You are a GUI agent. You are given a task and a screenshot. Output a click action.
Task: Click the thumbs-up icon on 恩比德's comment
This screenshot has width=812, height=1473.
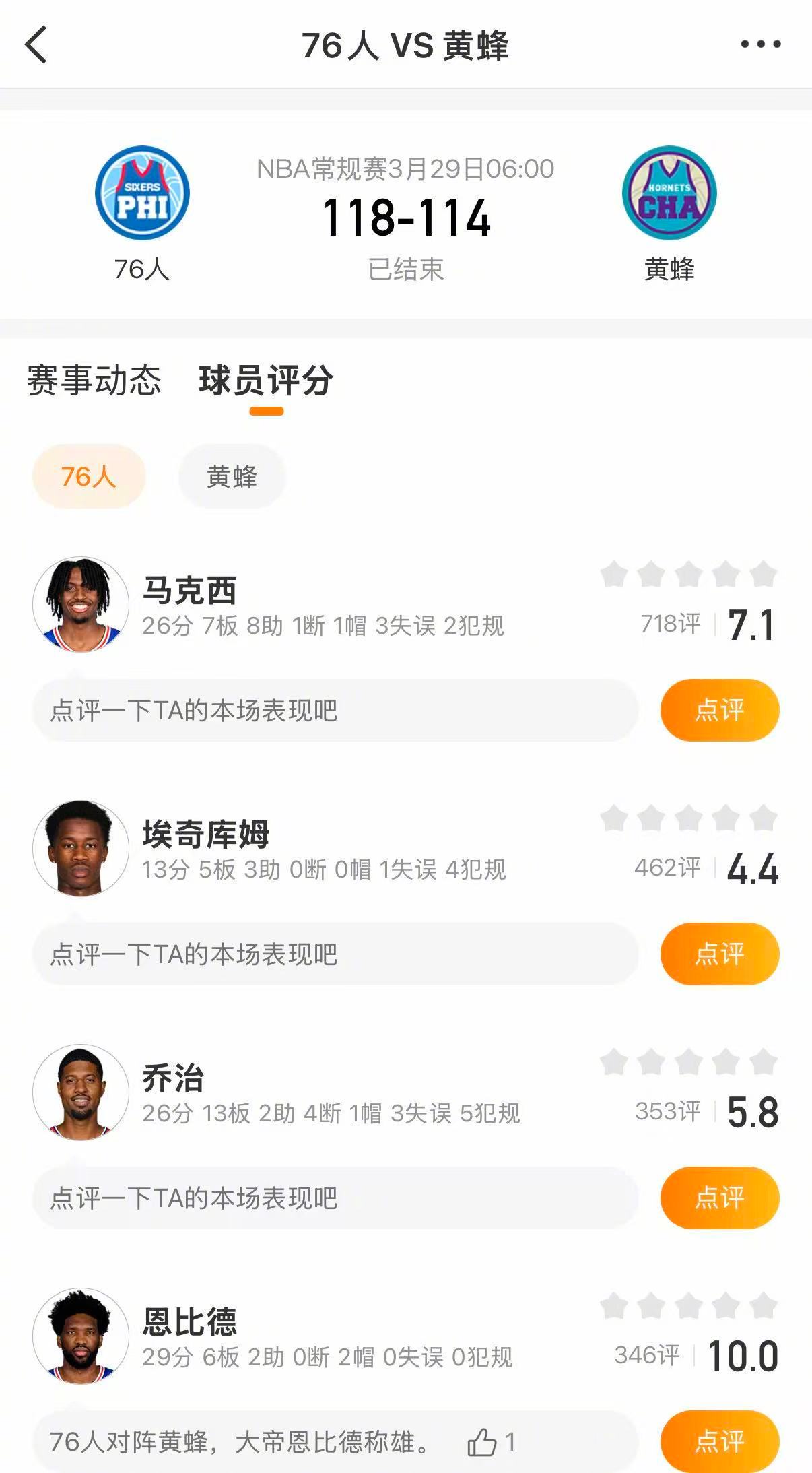484,1441
